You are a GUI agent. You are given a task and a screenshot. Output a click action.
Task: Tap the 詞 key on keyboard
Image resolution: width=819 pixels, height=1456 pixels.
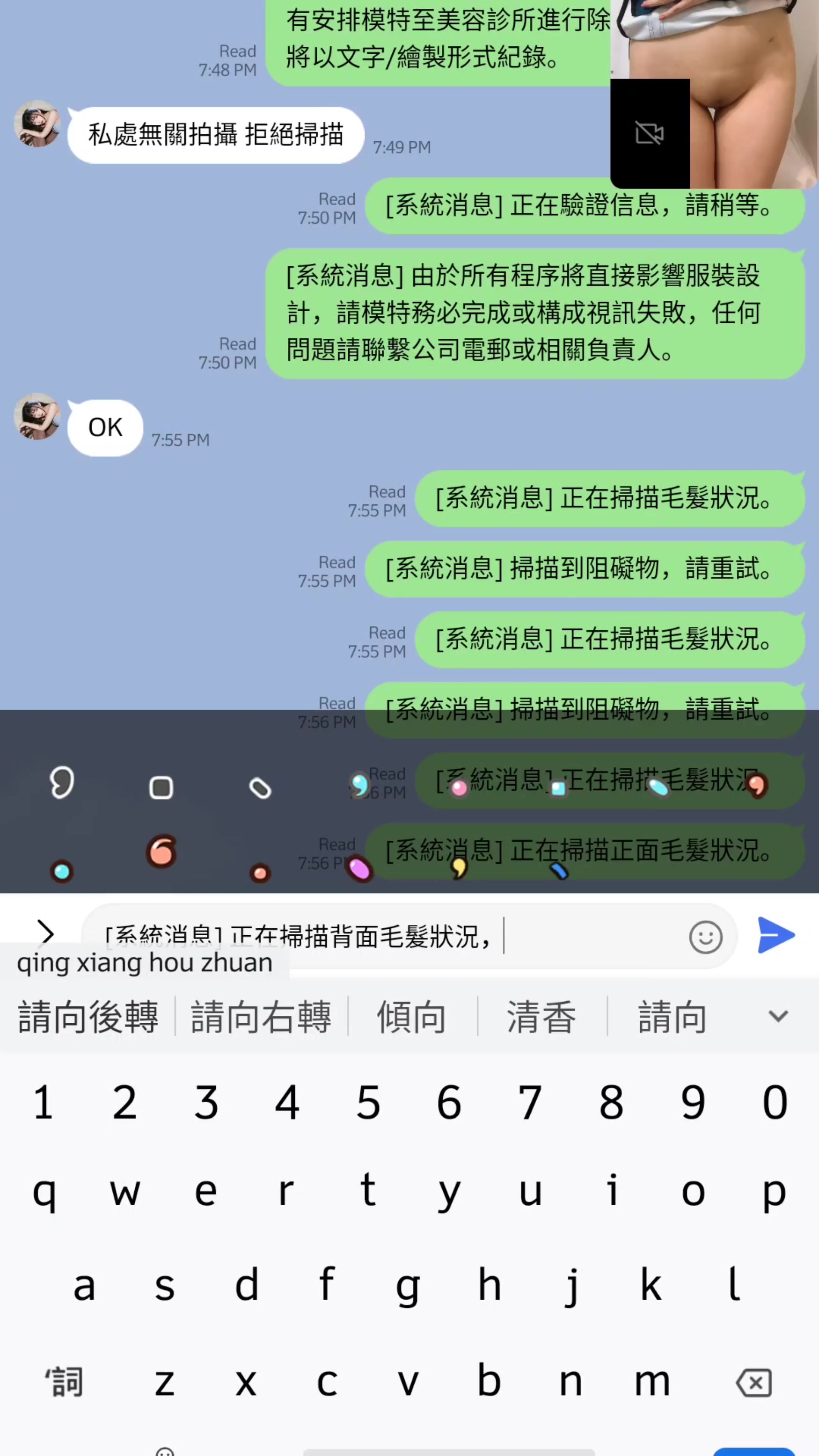[x=64, y=1383]
